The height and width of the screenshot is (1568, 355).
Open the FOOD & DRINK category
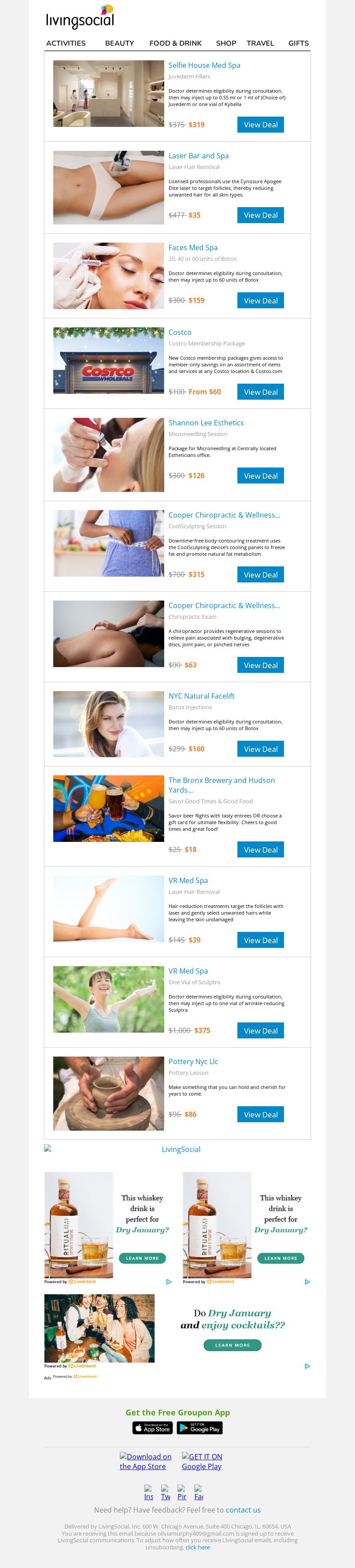[x=175, y=43]
